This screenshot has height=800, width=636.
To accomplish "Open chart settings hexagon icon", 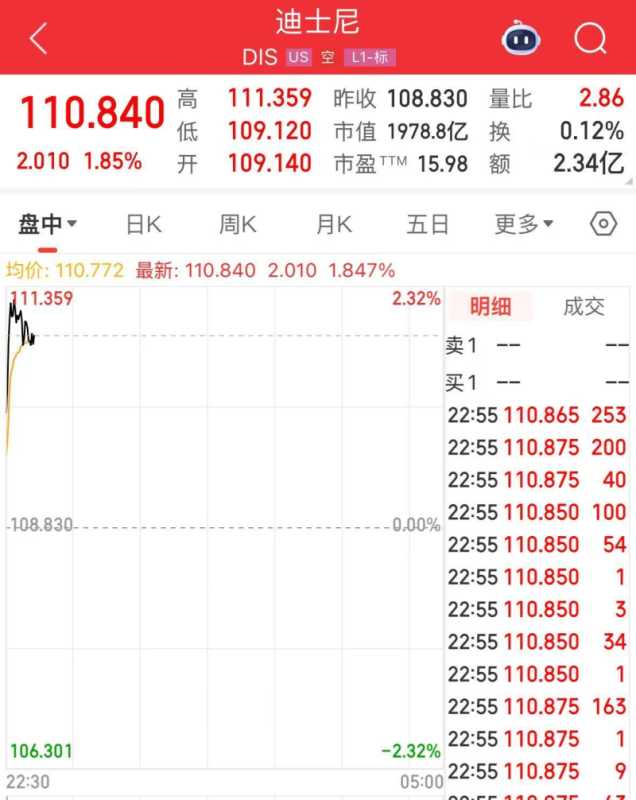I will [604, 224].
